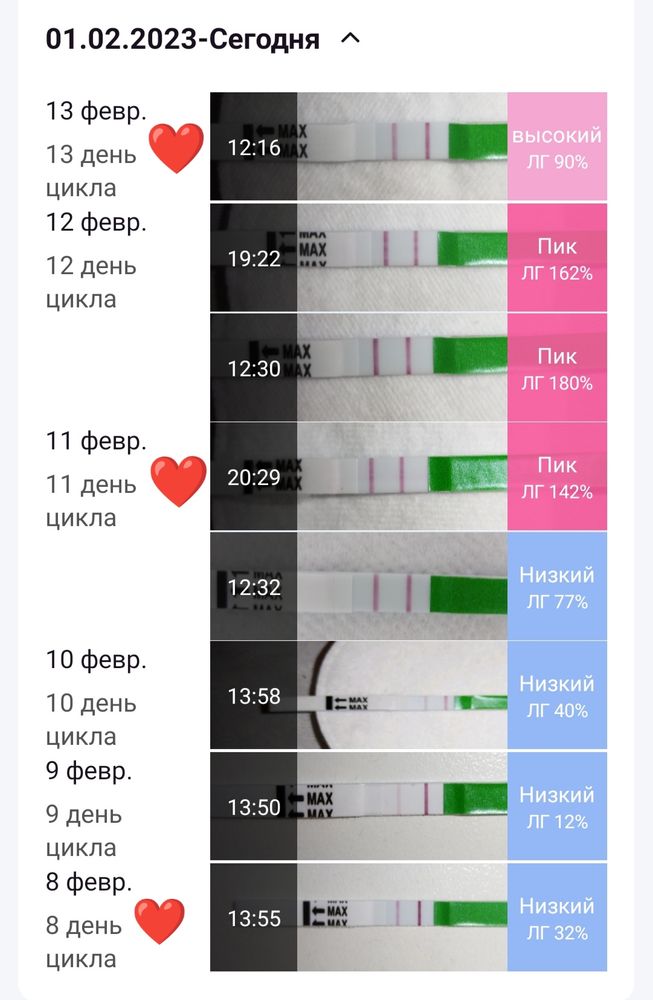
Task: Open the 13 февр. 12:16 test strip
Action: [x=408, y=146]
